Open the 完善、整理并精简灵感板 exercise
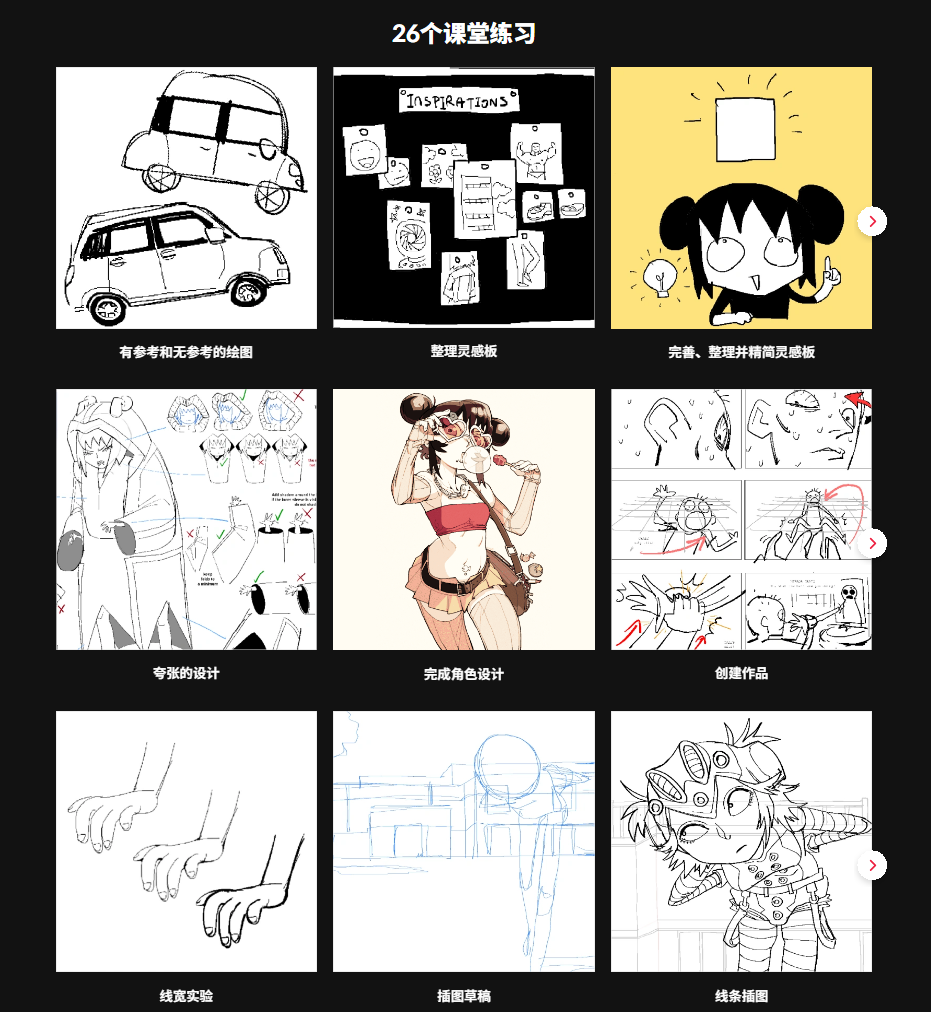Viewport: 931px width, 1012px height. point(741,198)
